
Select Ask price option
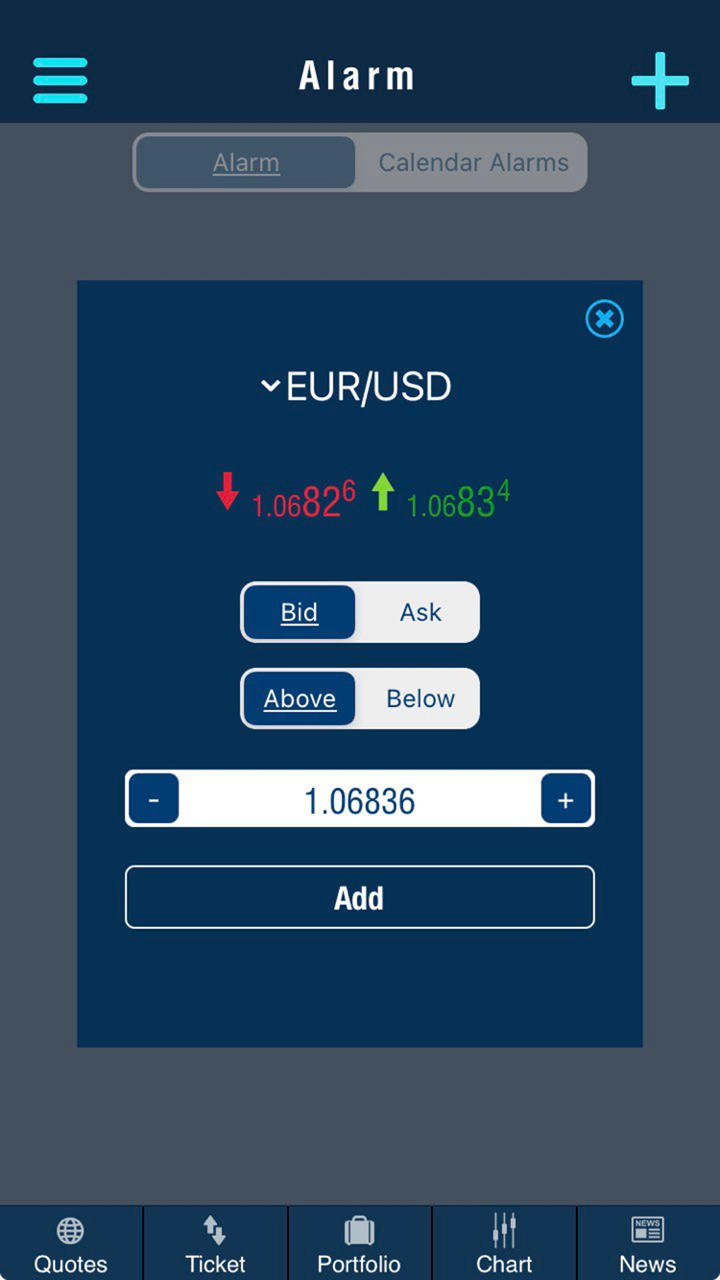click(x=420, y=612)
